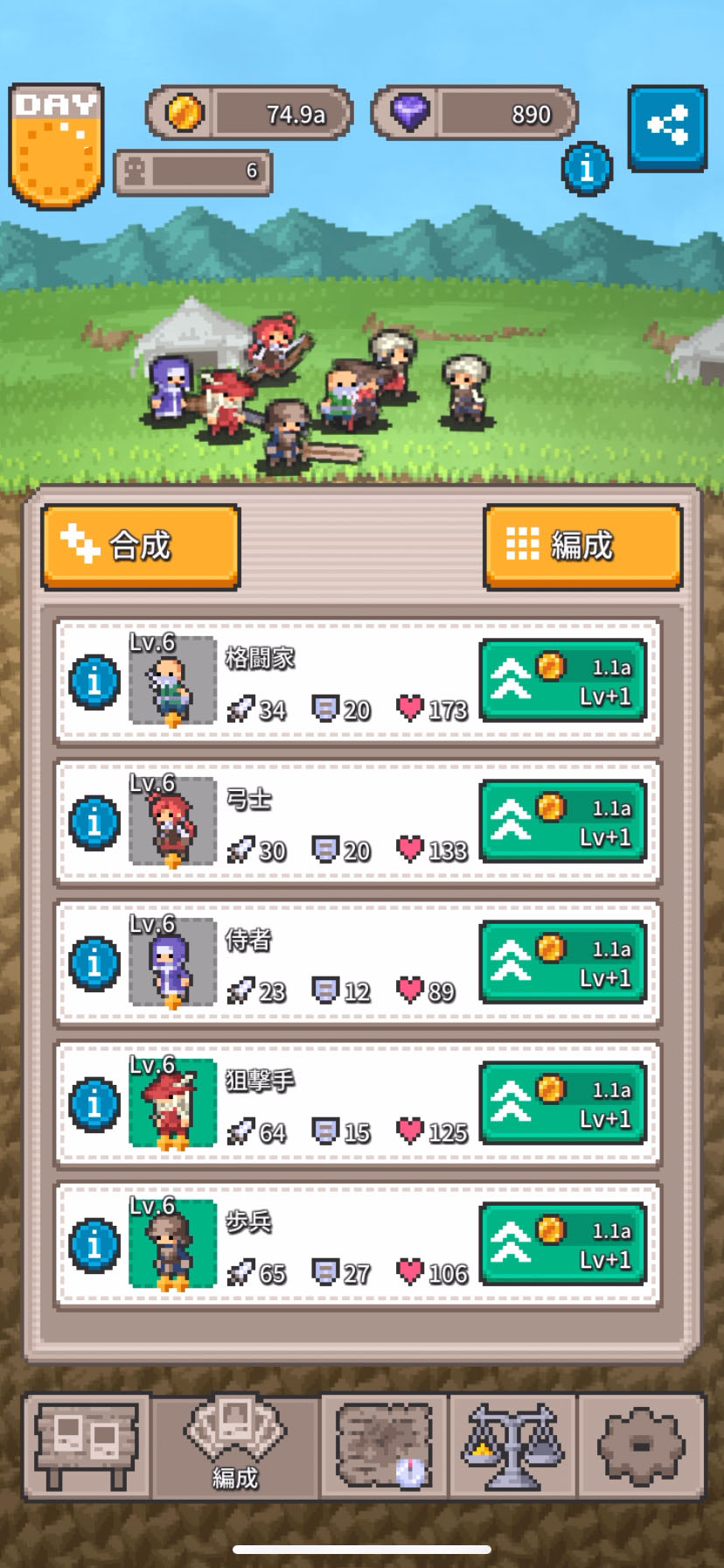Level up 格闘家 with Lv+1
This screenshot has width=724, height=1568.
[562, 681]
